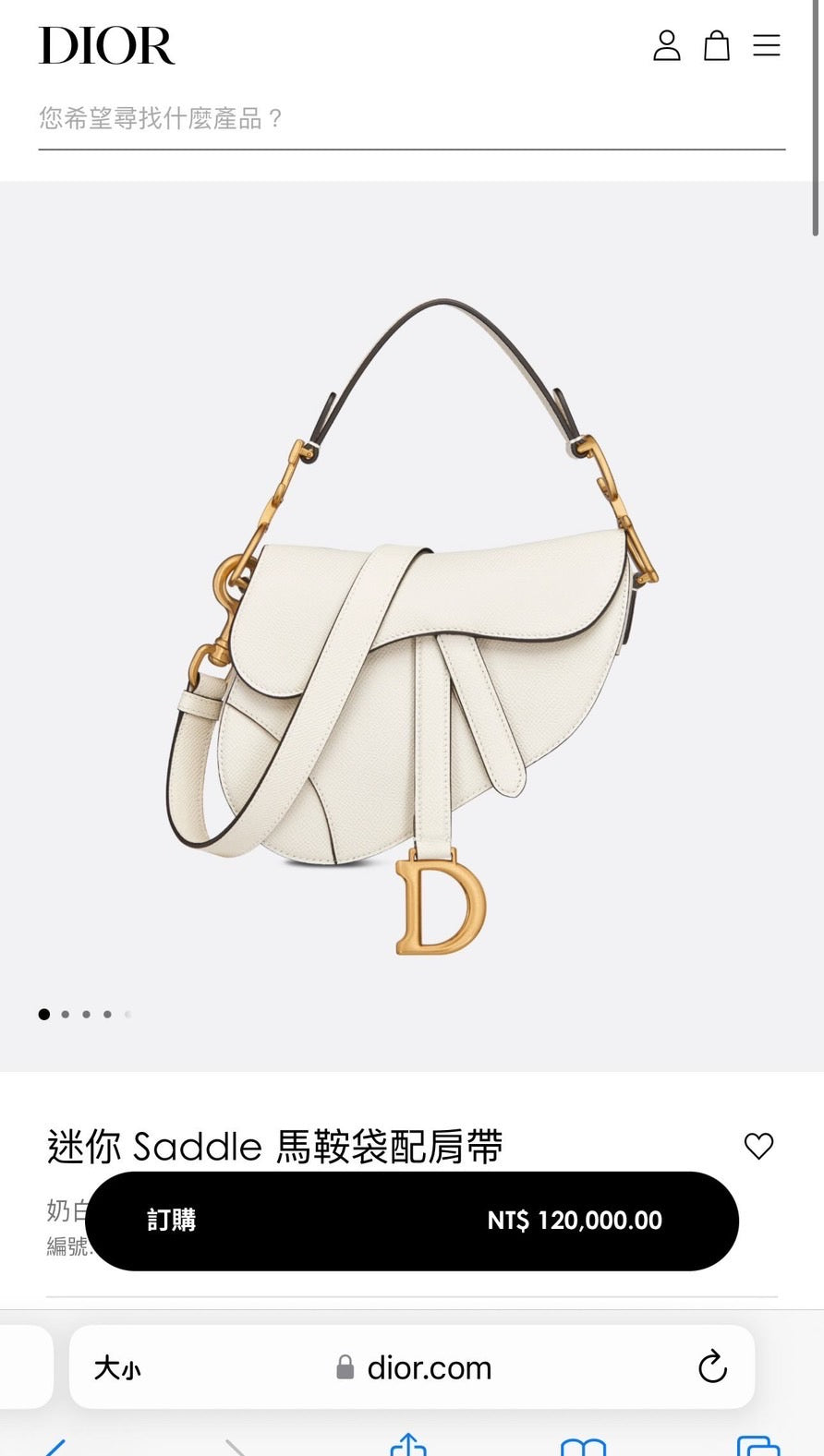Tap the dior.com address bar
This screenshot has height=1456, width=824.
(x=416, y=1367)
